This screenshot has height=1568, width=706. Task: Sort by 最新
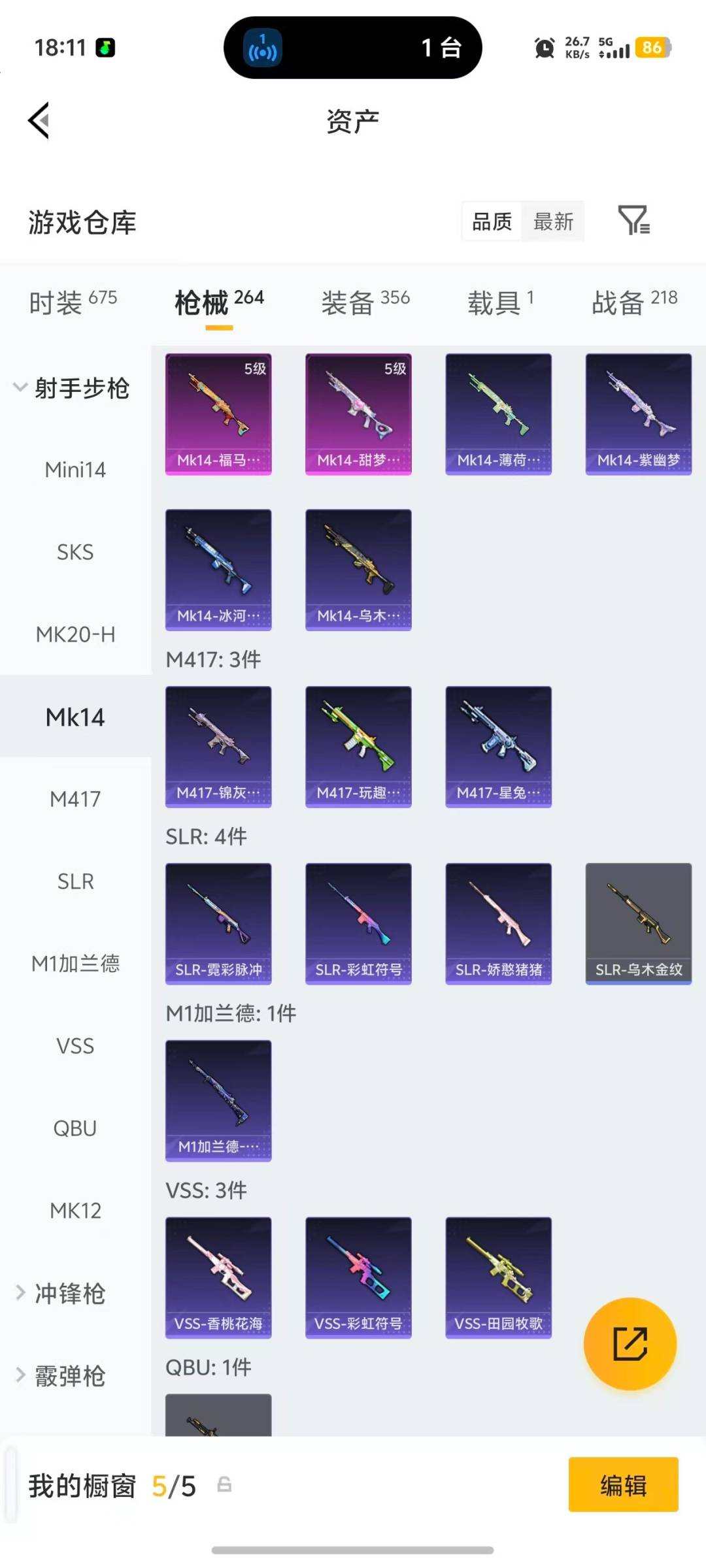click(553, 222)
